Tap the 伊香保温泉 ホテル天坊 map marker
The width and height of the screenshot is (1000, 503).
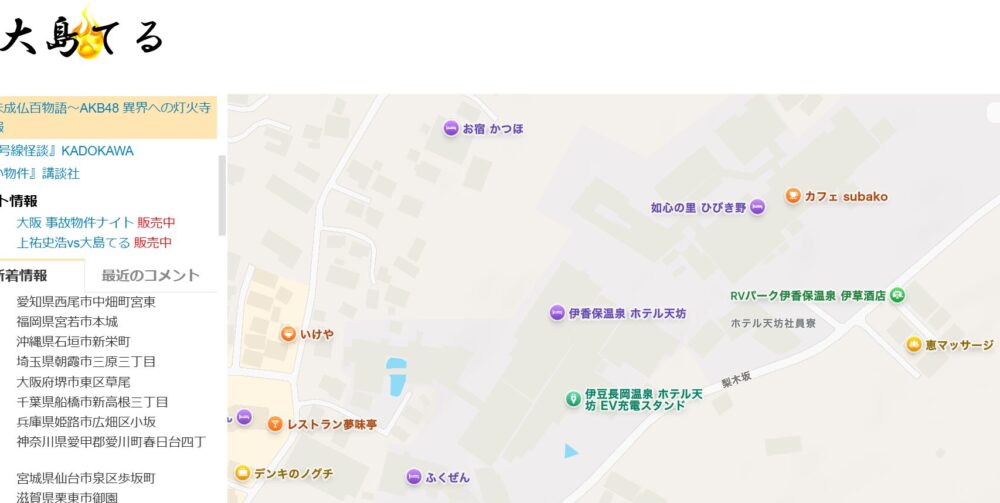[x=557, y=313]
